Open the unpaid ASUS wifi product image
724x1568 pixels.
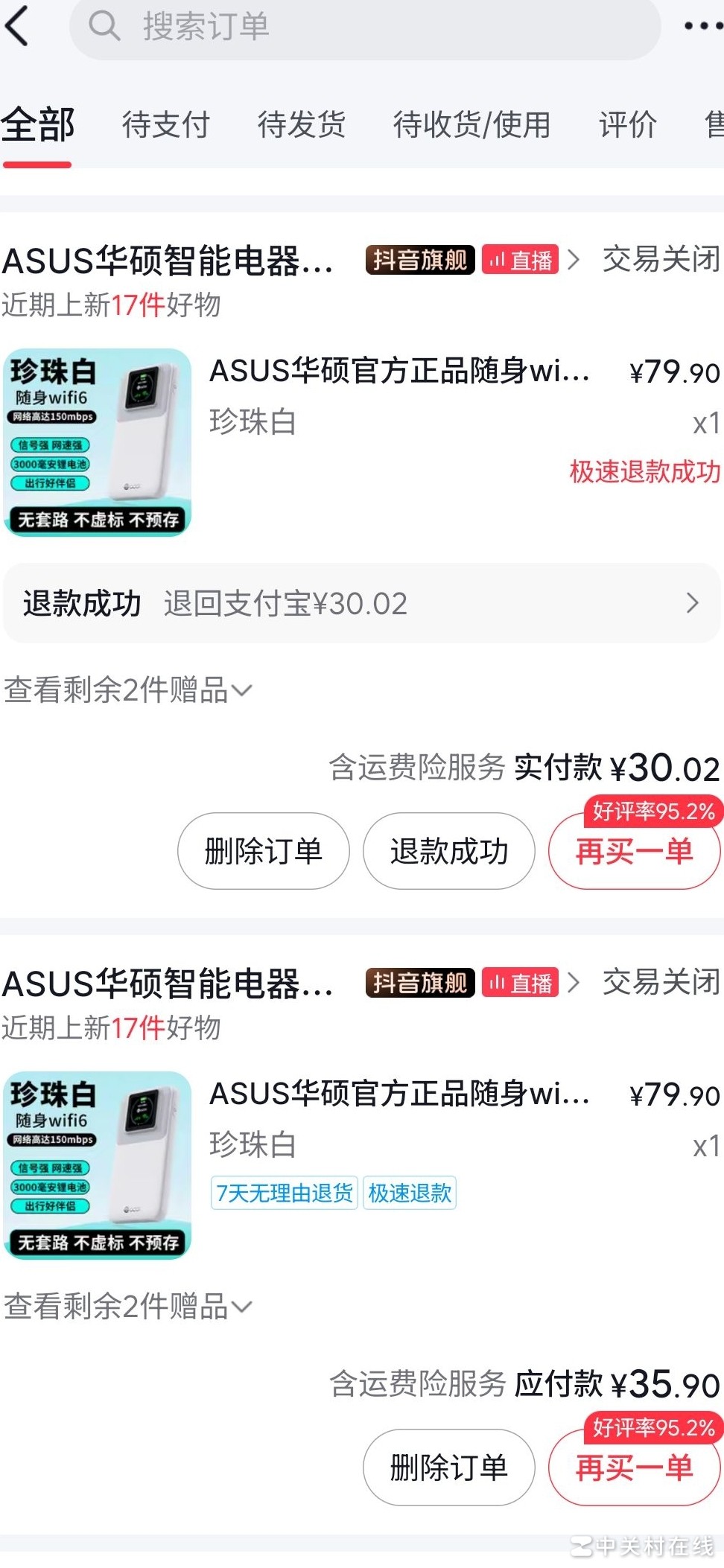click(x=98, y=1165)
